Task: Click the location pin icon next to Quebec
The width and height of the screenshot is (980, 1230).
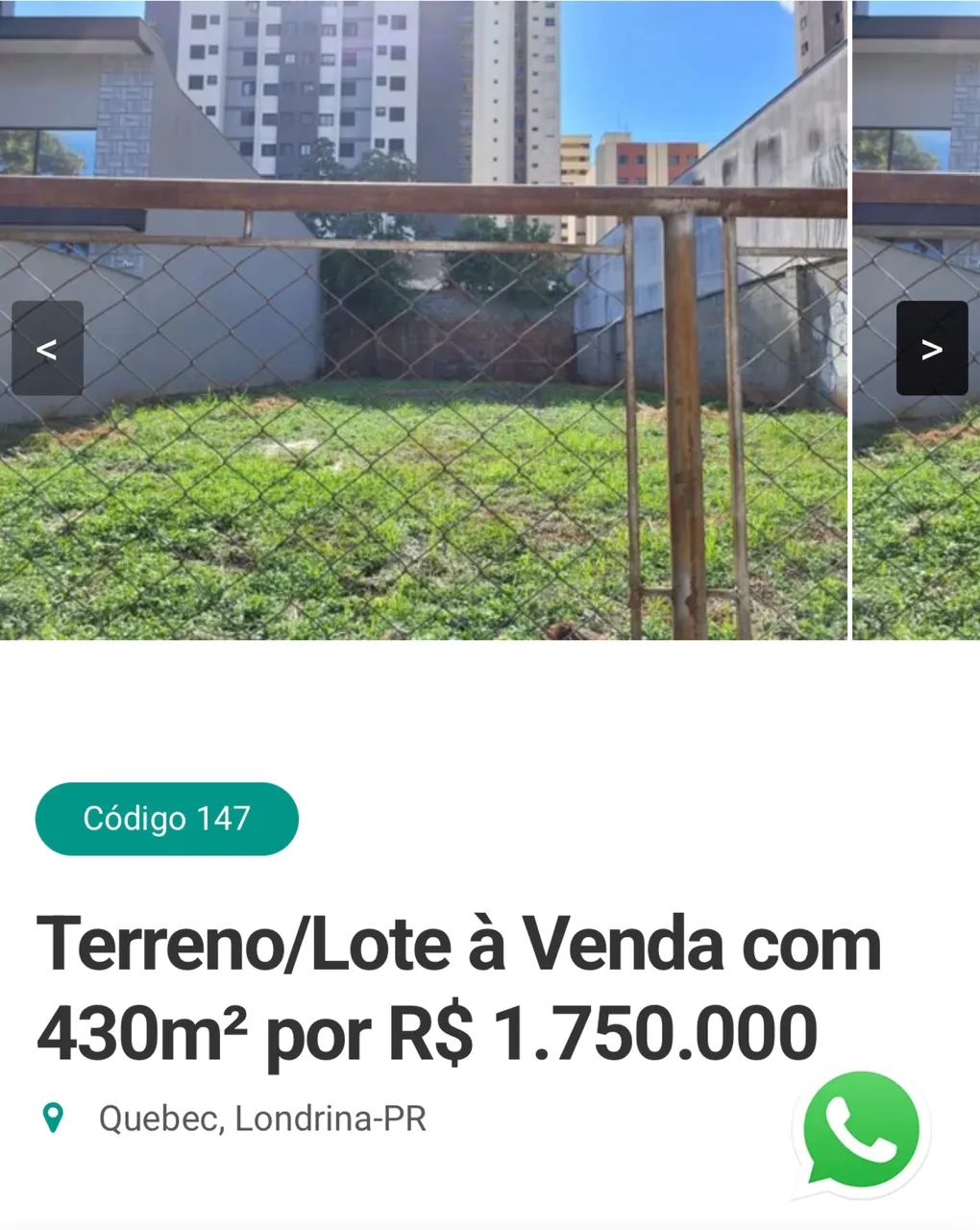Action: (x=55, y=1118)
